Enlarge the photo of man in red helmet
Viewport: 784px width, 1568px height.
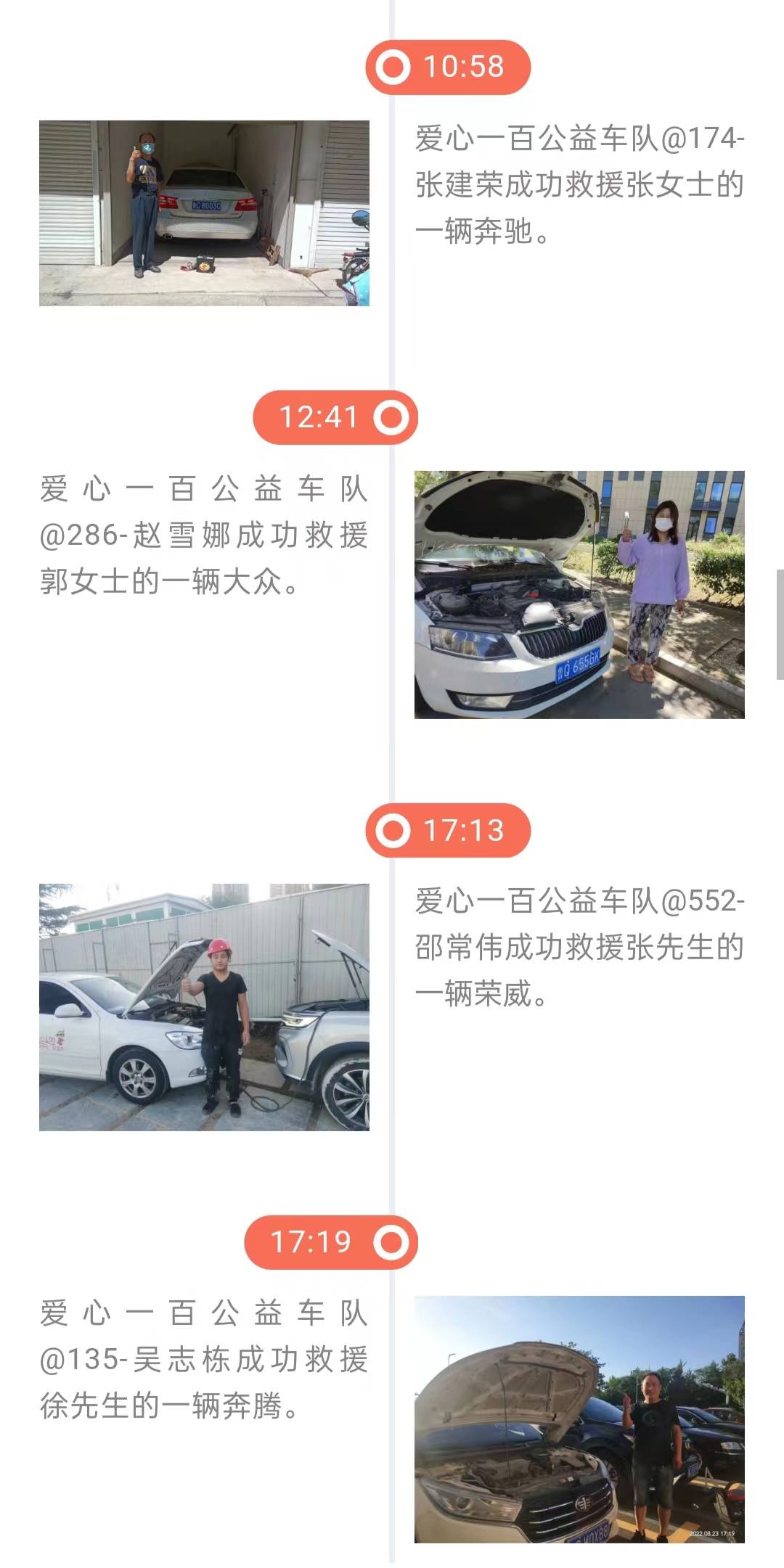pyautogui.click(x=204, y=1006)
